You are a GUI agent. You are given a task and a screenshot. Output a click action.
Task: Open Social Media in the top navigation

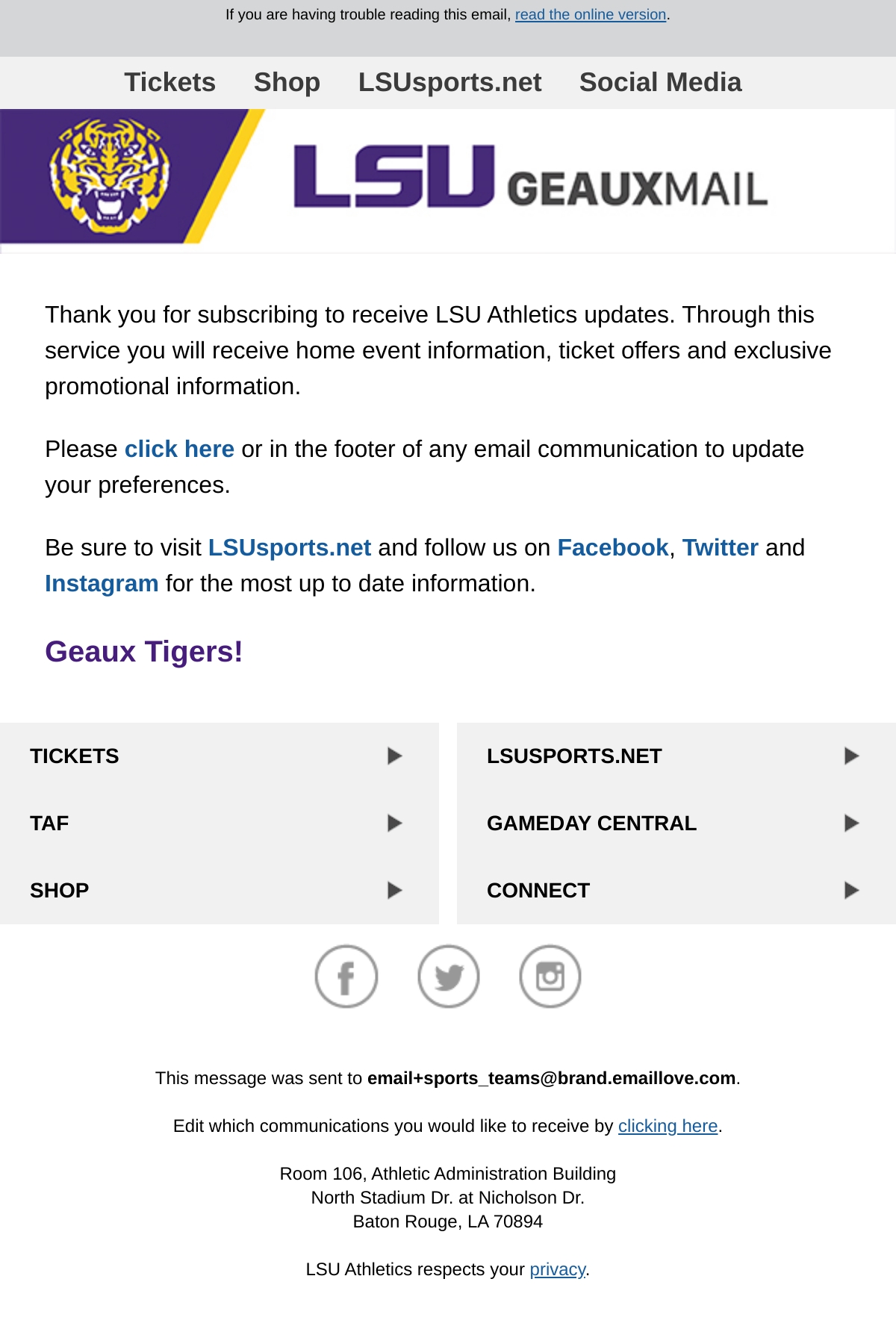(660, 82)
